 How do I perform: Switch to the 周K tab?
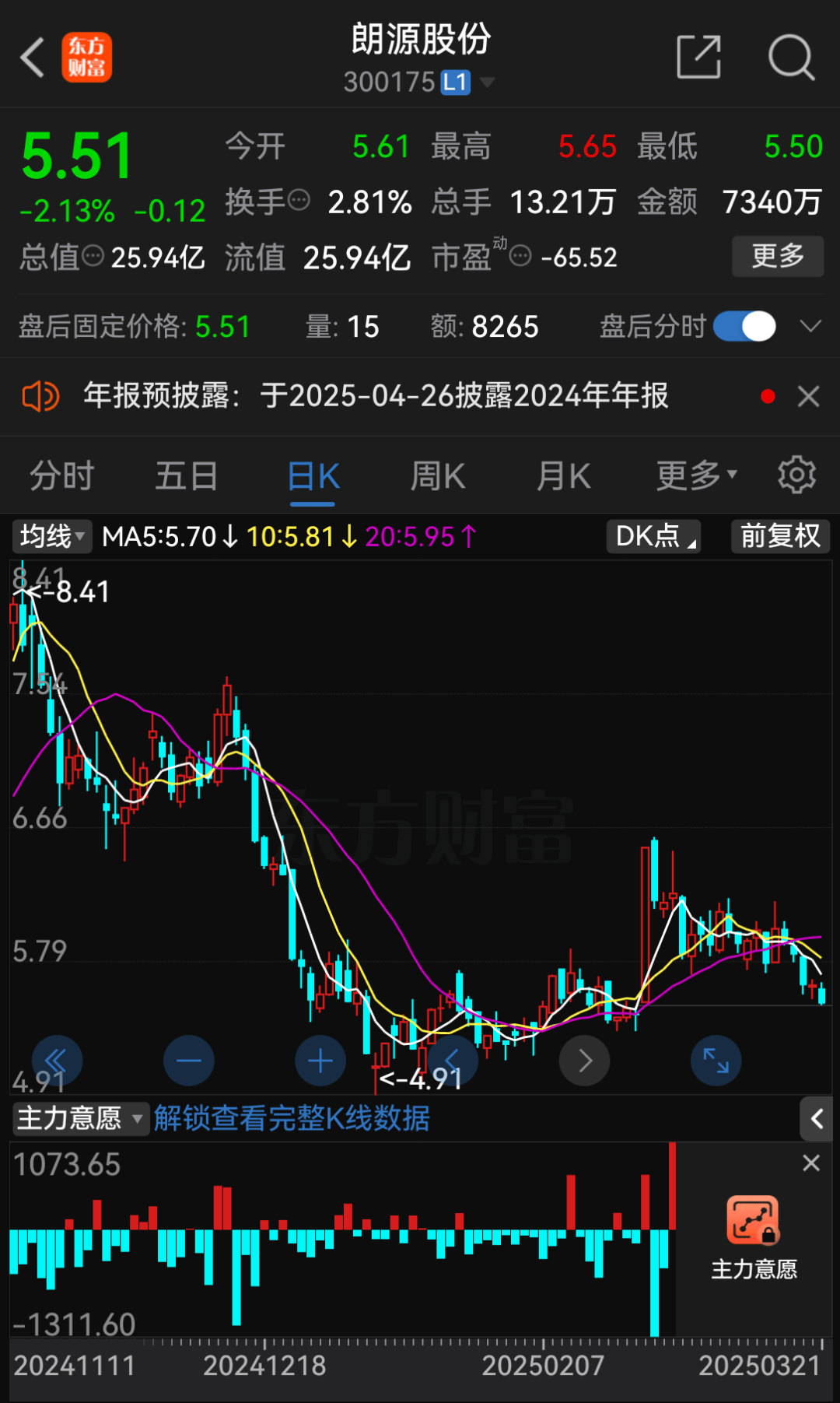point(437,475)
